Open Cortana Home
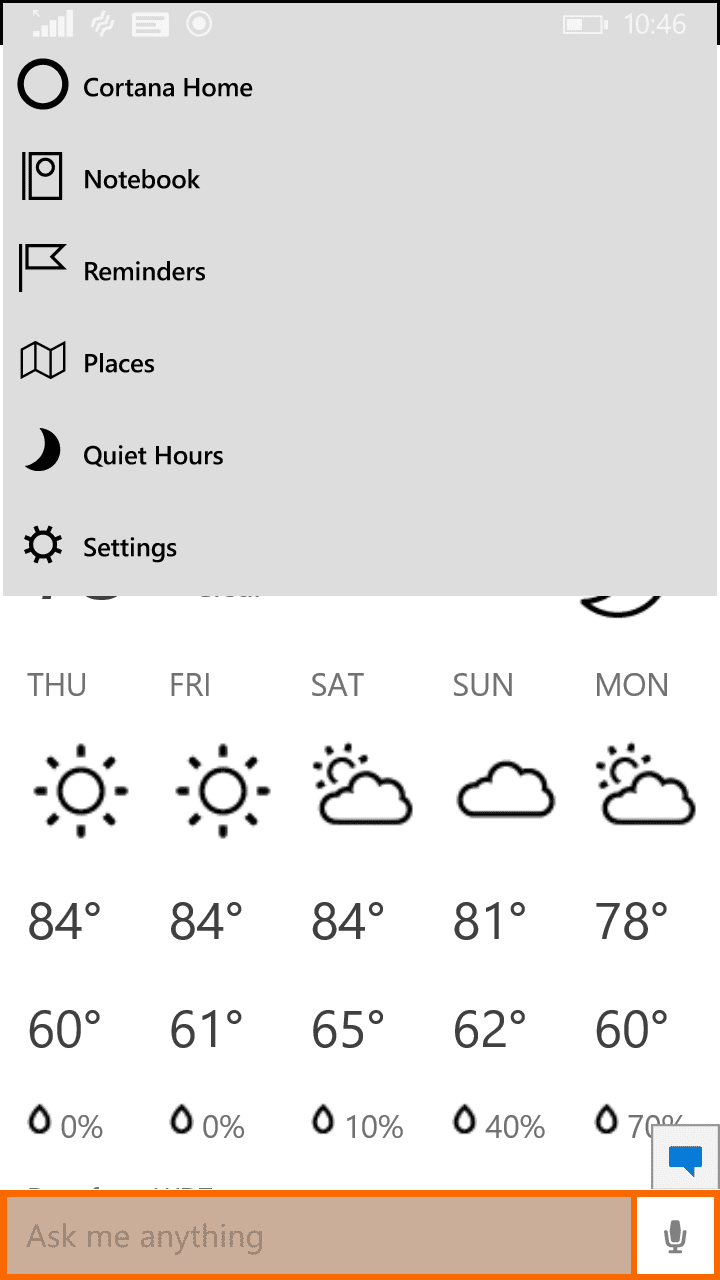The image size is (720, 1280). click(x=360, y=88)
